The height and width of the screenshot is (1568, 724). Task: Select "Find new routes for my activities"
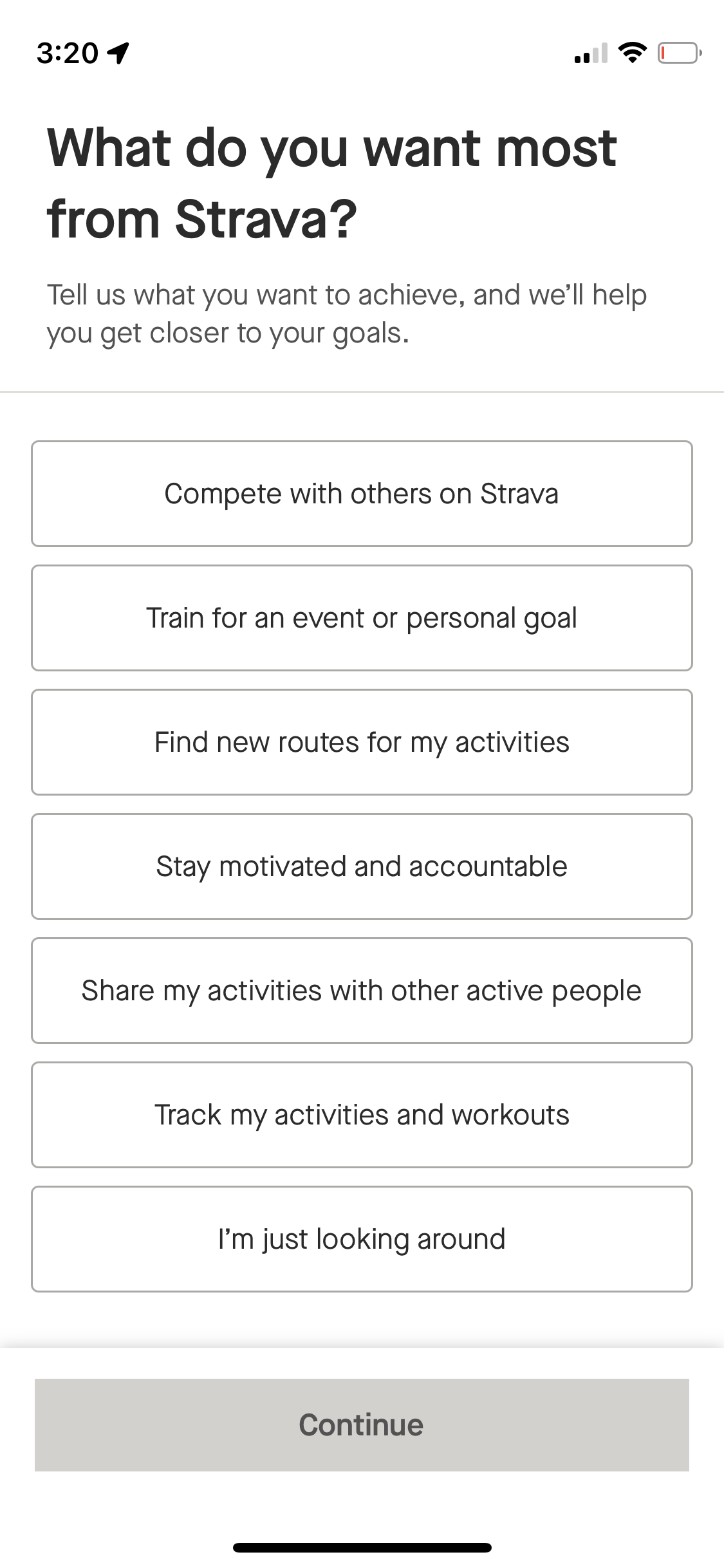[x=362, y=742]
